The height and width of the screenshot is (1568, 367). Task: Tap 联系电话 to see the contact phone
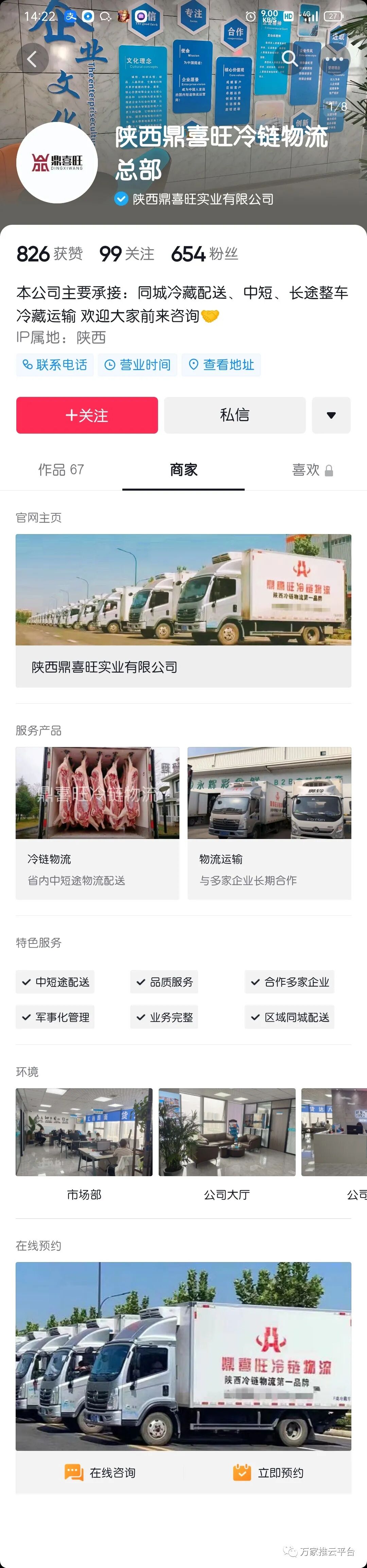55,365
